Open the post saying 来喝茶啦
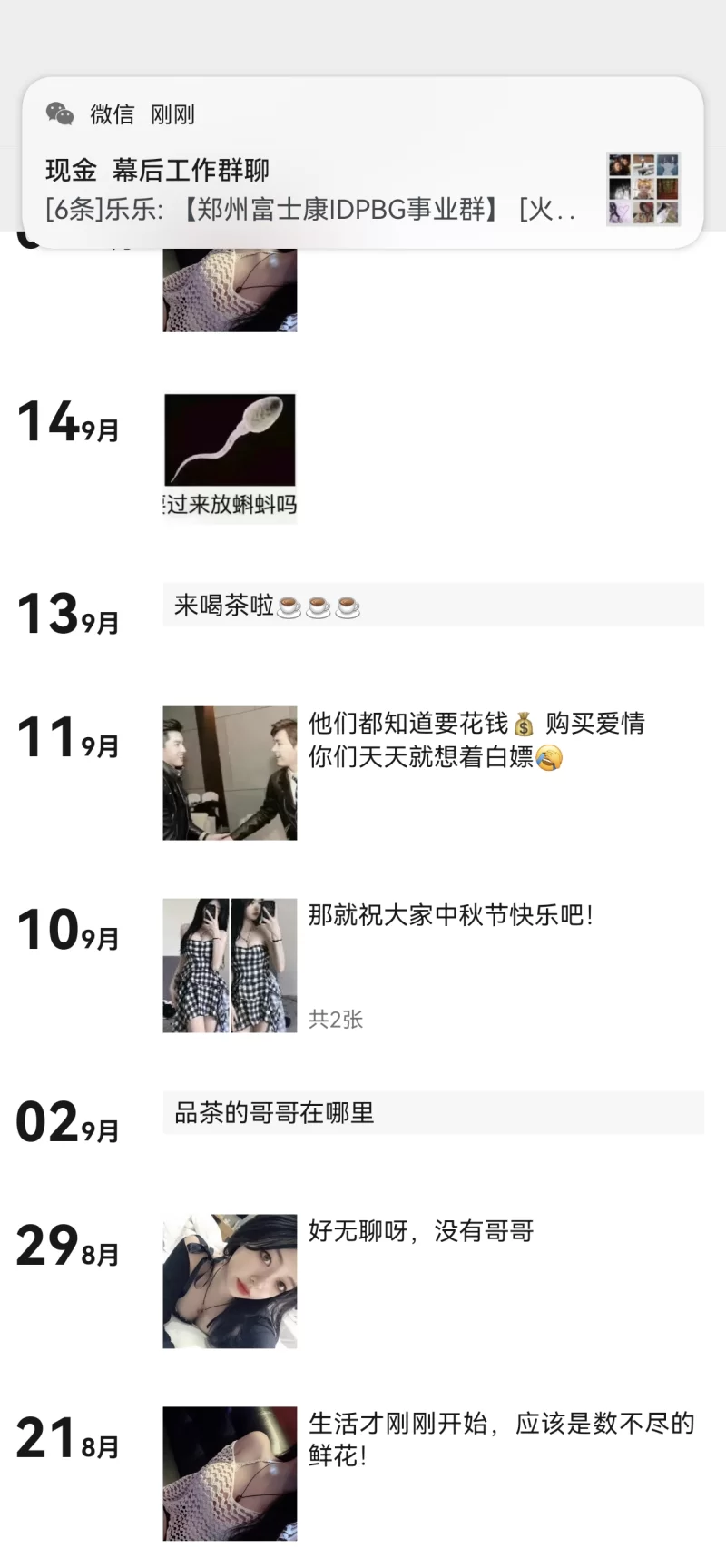The image size is (726, 1568). (x=433, y=606)
